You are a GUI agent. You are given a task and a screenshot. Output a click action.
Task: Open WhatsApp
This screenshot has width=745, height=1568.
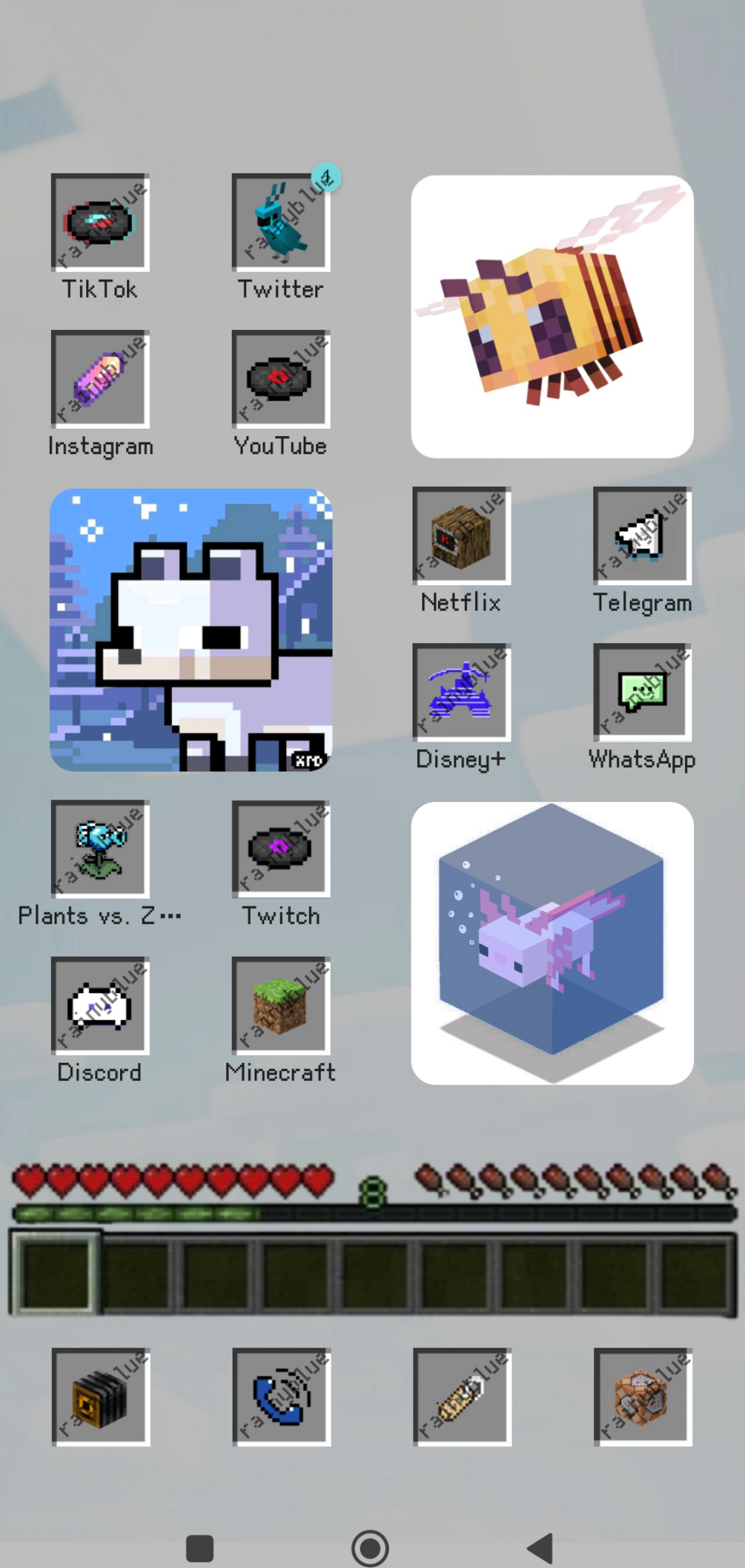[x=642, y=692]
